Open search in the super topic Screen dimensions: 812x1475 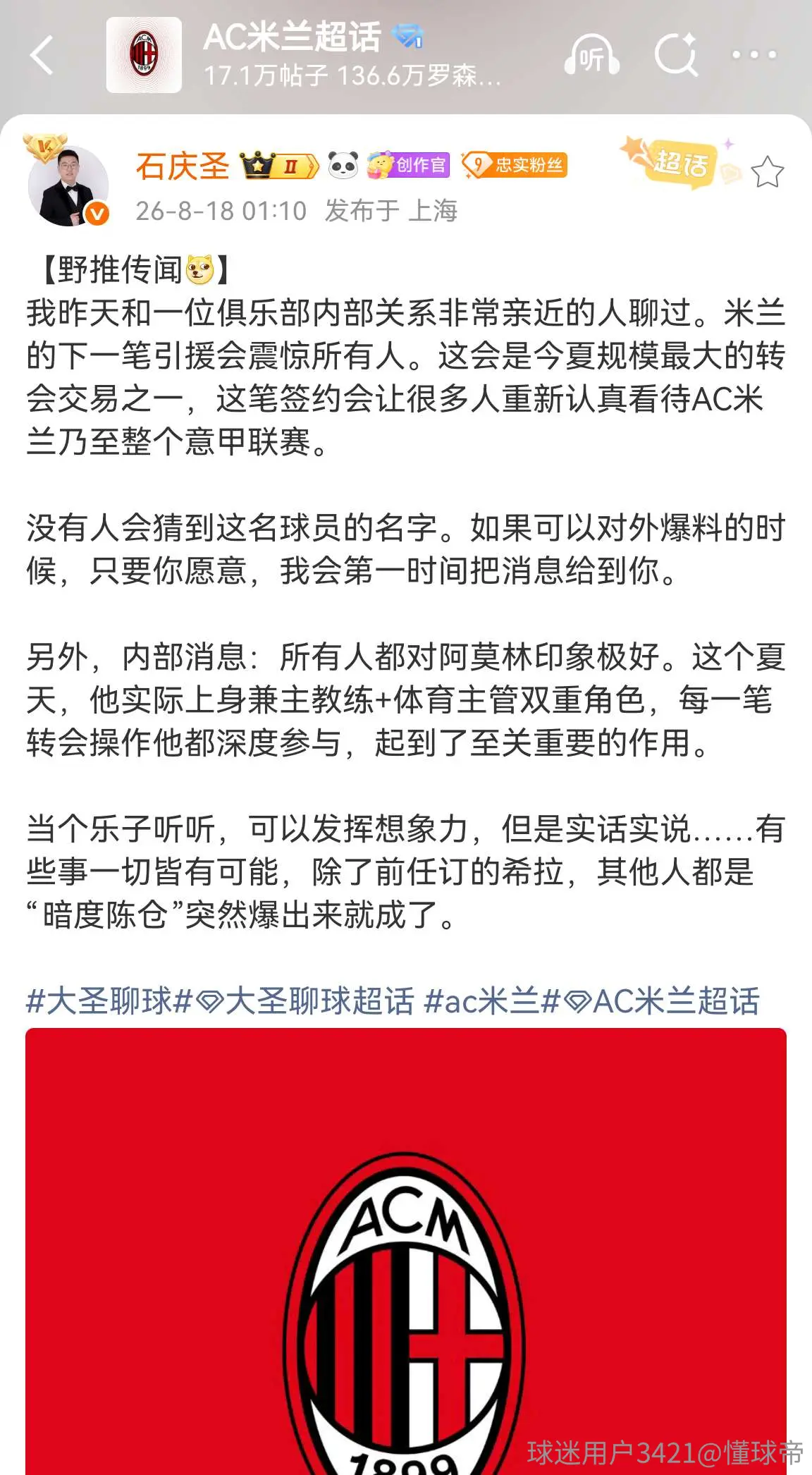pyautogui.click(x=676, y=54)
